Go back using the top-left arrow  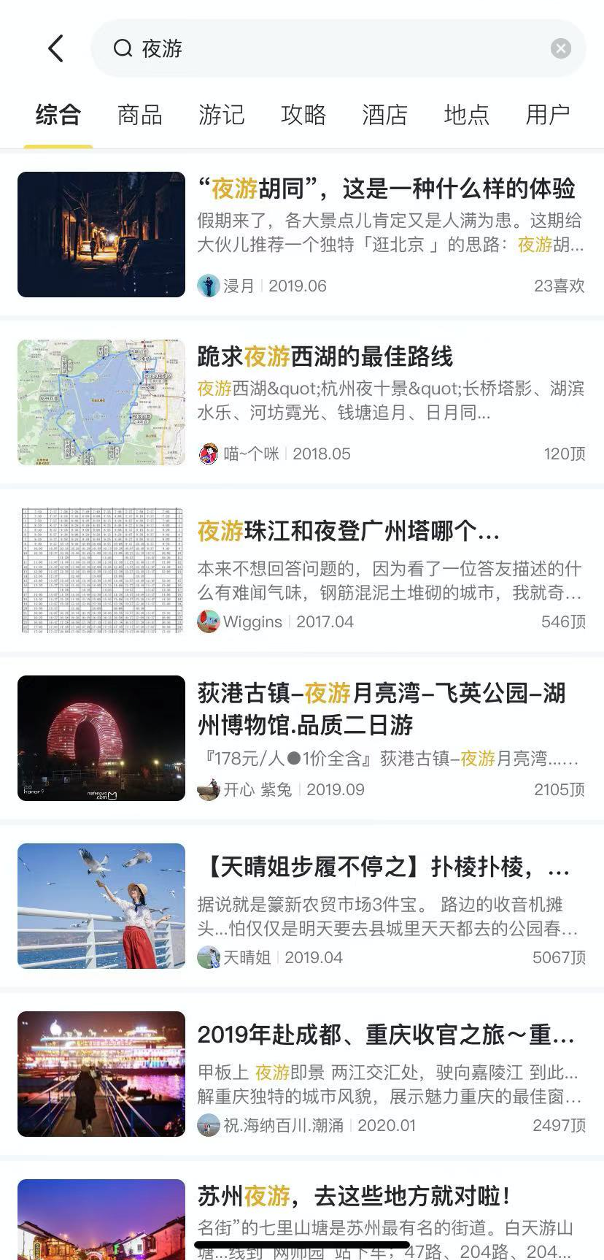click(56, 48)
